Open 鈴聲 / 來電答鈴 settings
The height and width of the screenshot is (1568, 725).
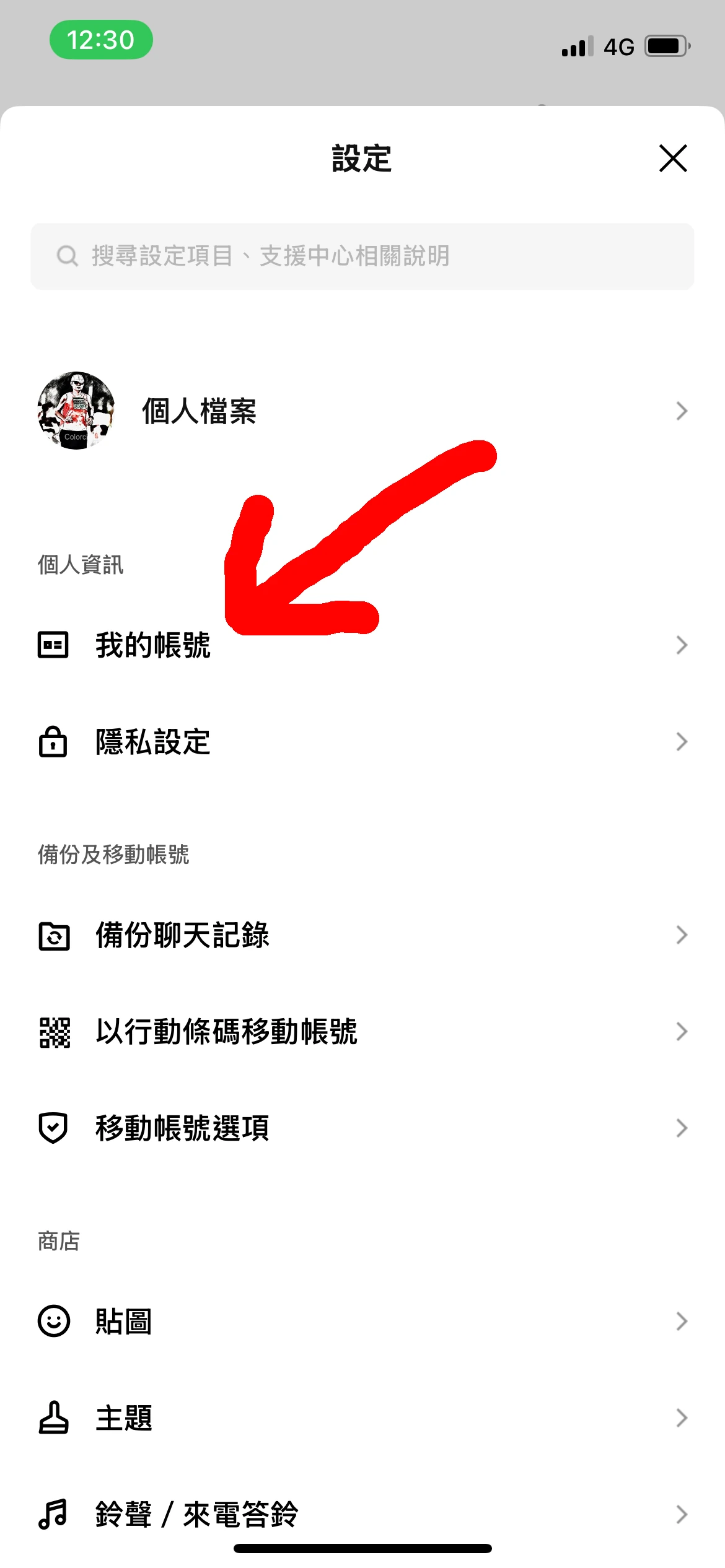(362, 1514)
